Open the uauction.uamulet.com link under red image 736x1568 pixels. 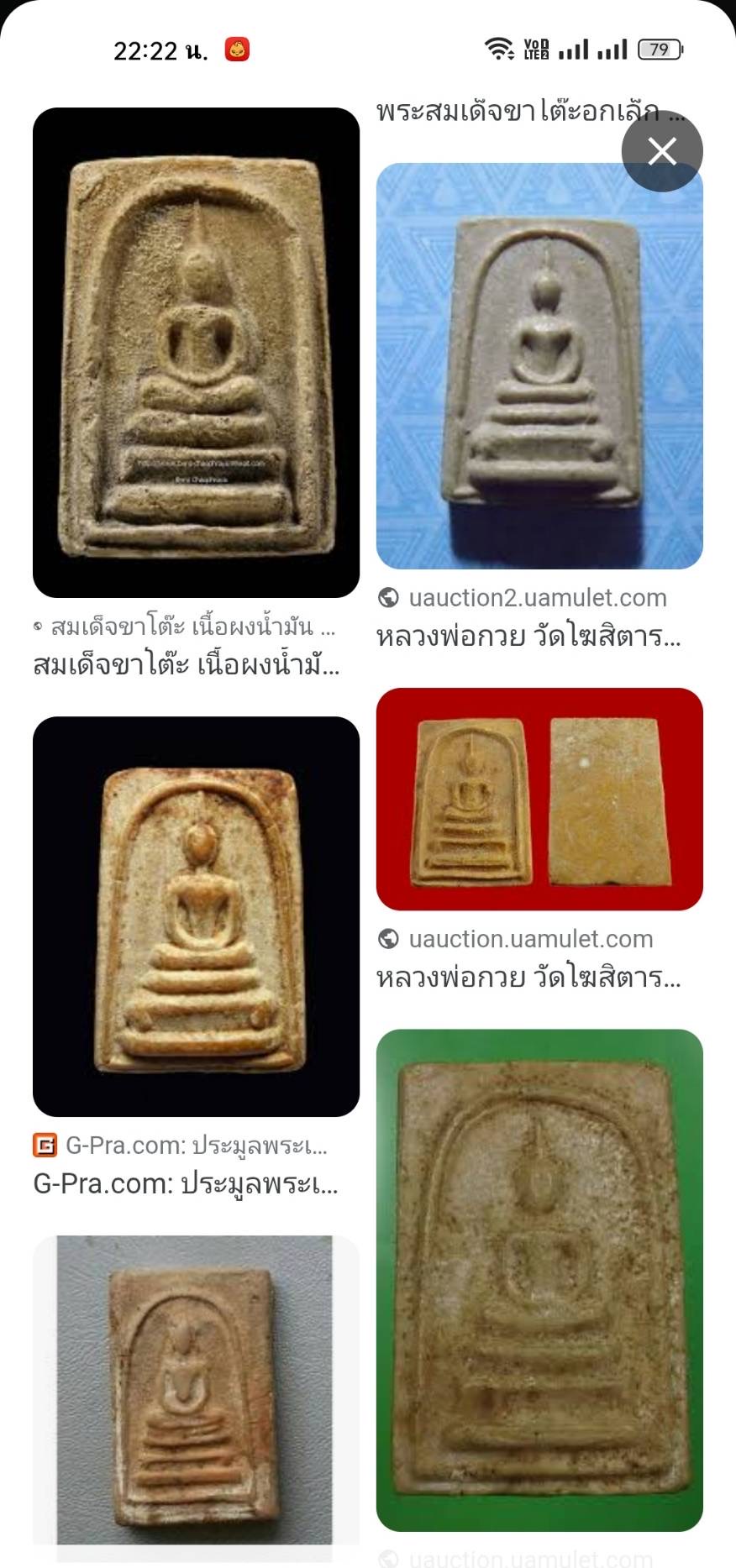pos(531,939)
